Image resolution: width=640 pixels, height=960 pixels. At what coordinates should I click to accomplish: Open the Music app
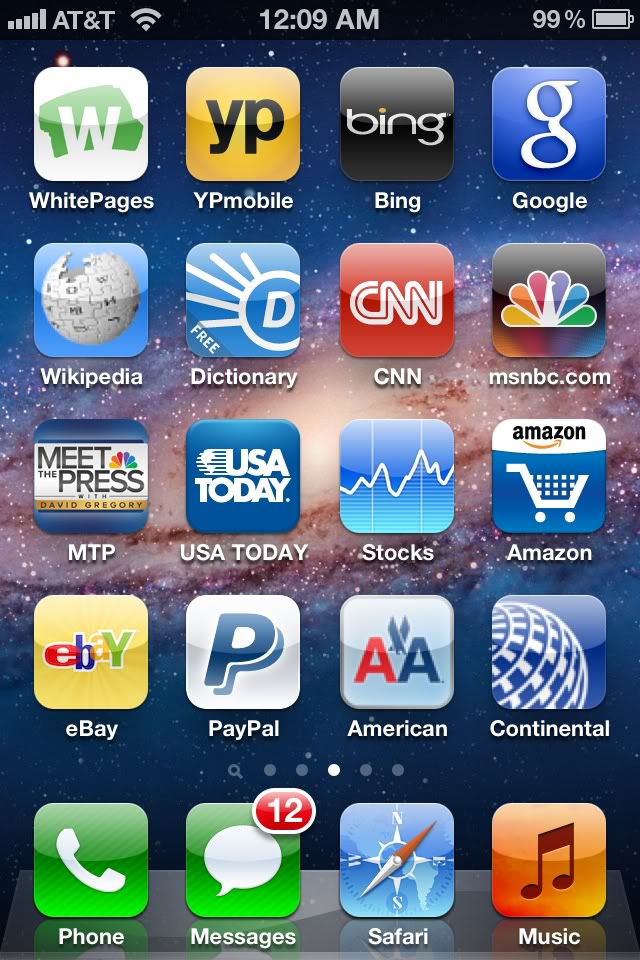click(549, 861)
